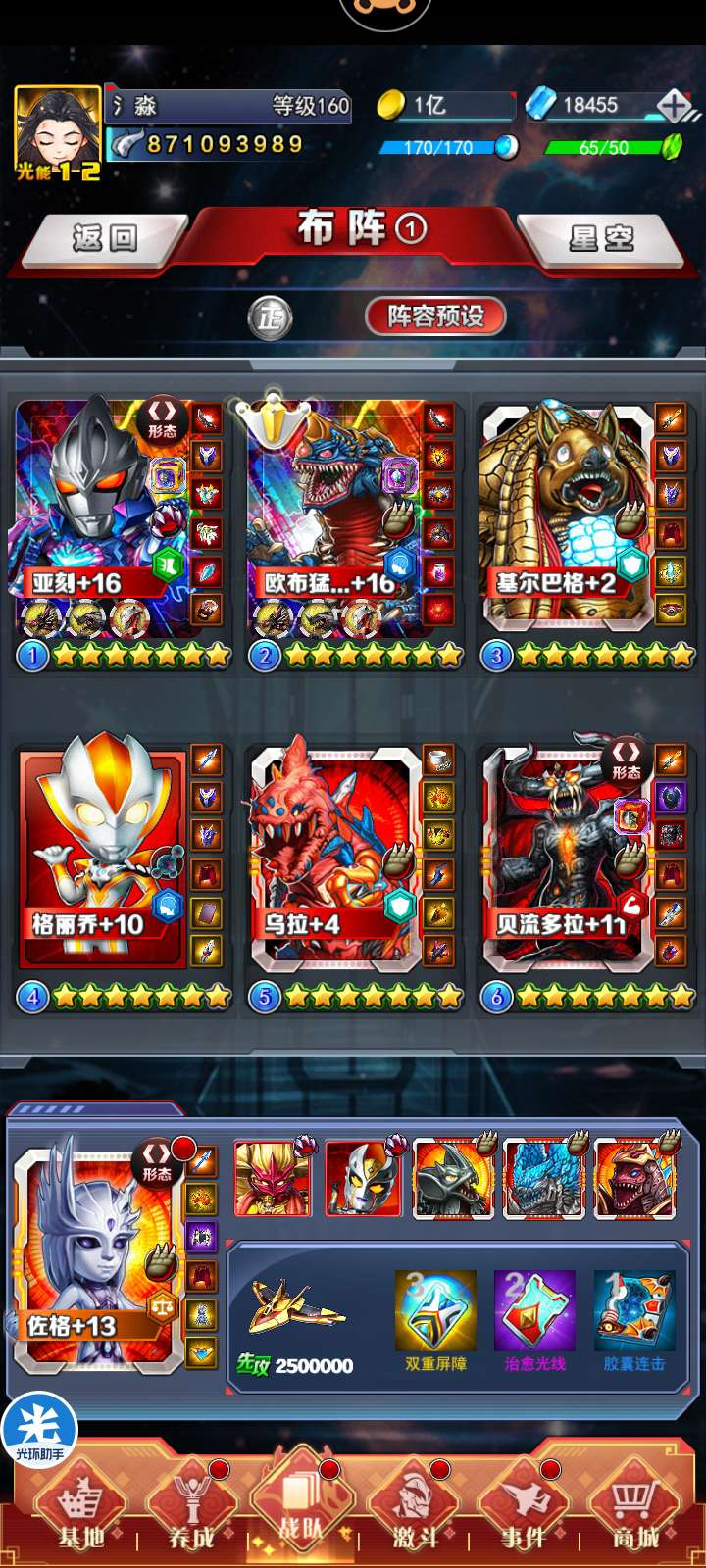Open the player avatar profile

point(57,127)
